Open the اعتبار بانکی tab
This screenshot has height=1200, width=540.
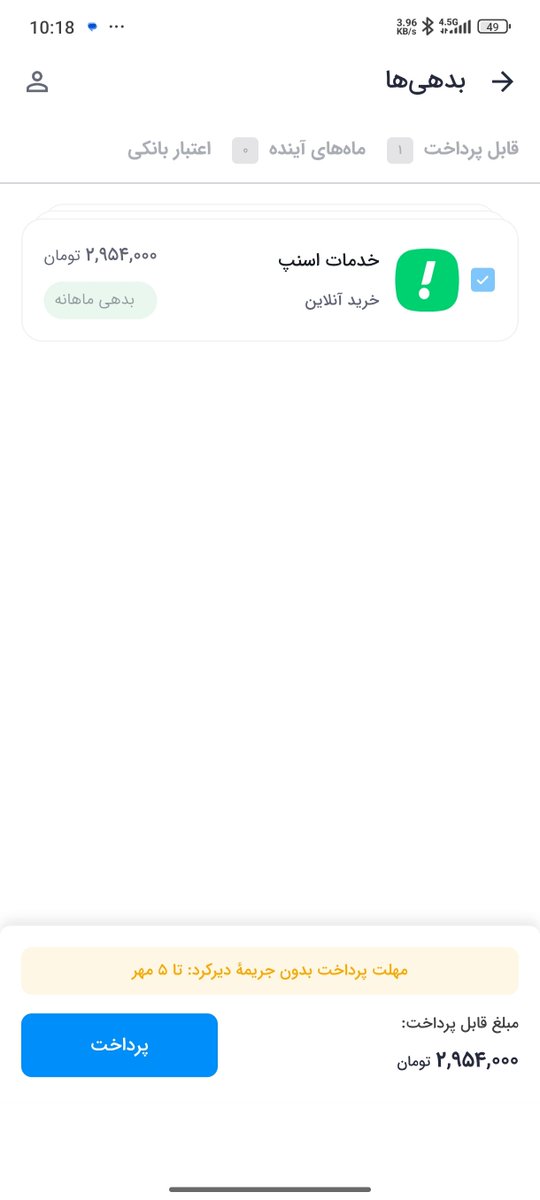[x=169, y=150]
